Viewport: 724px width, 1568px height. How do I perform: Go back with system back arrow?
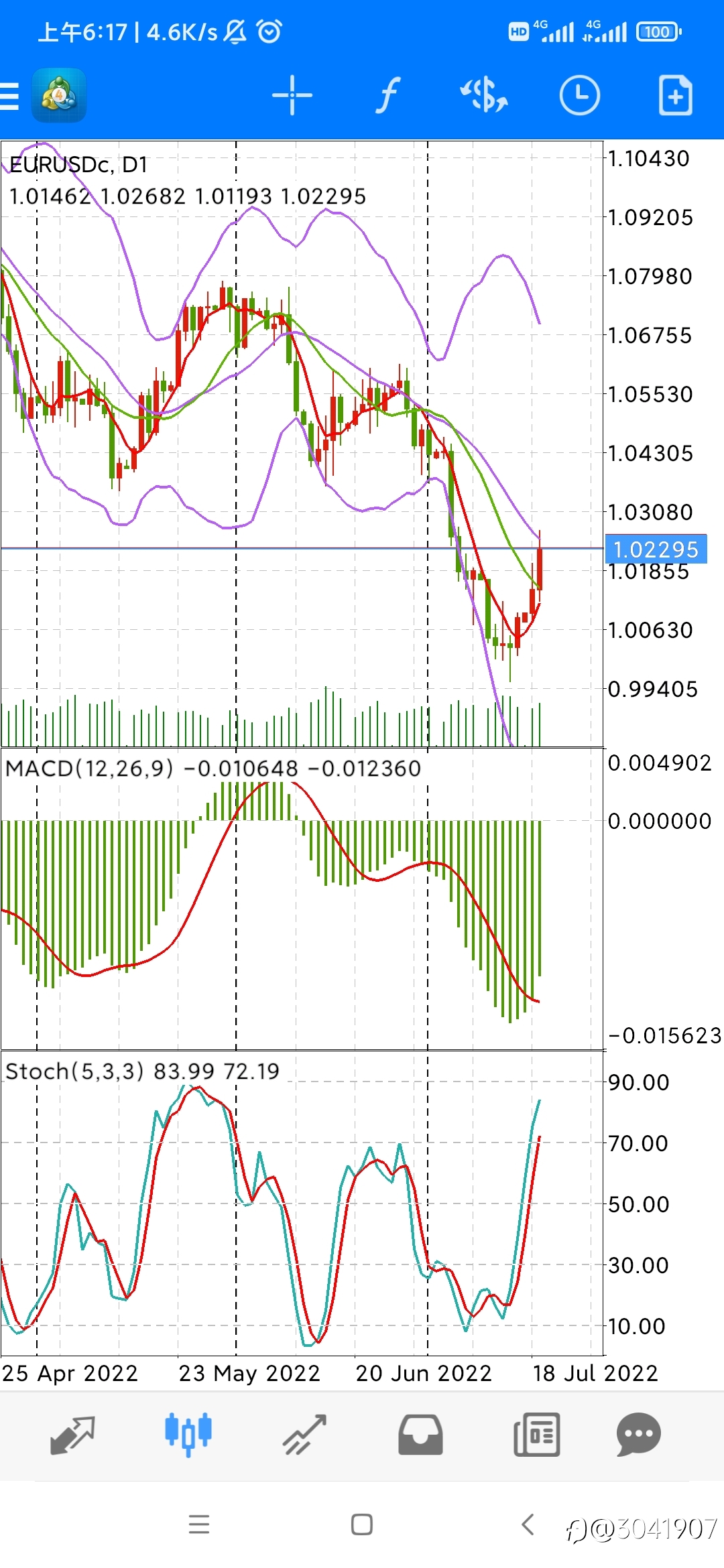coord(528,1524)
